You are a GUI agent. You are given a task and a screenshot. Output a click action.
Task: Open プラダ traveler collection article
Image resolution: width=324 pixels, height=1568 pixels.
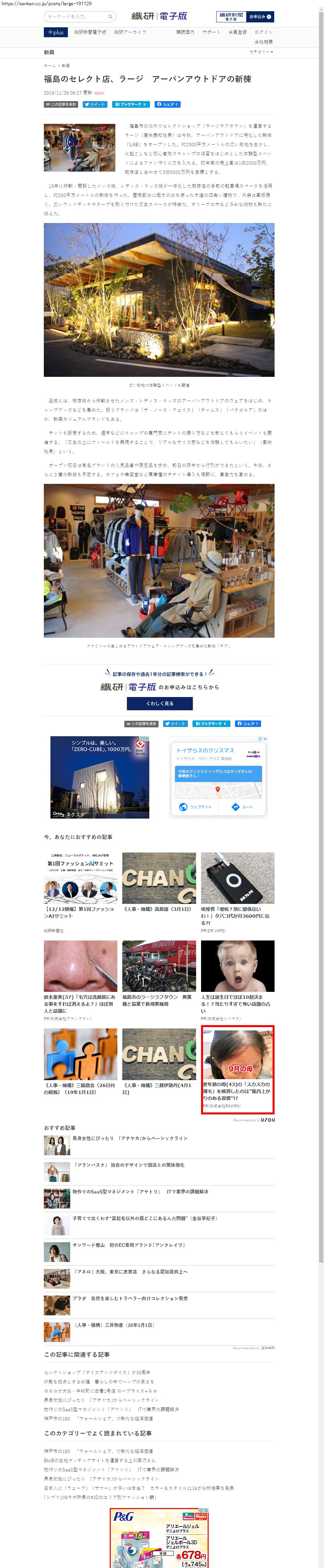tap(130, 1298)
